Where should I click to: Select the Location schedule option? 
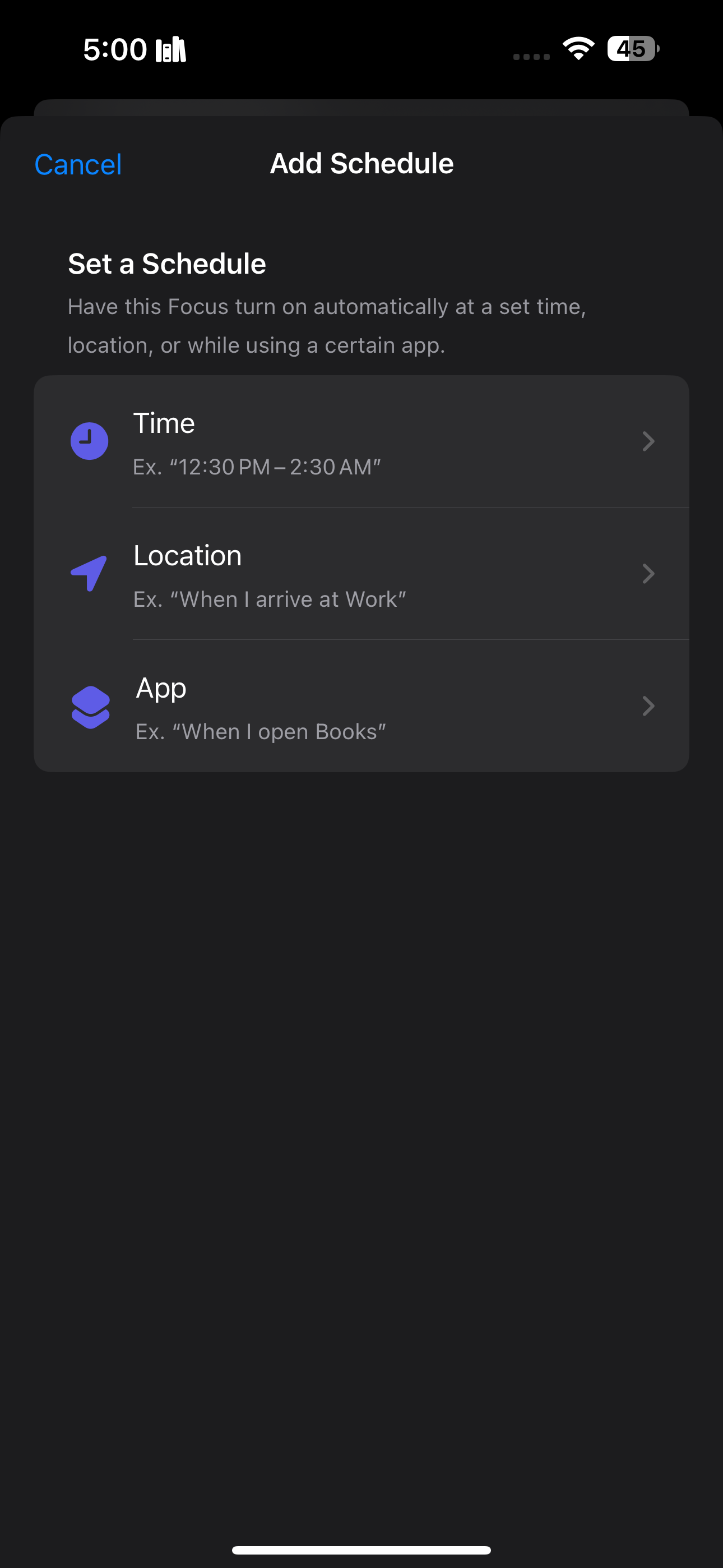pyautogui.click(x=361, y=573)
